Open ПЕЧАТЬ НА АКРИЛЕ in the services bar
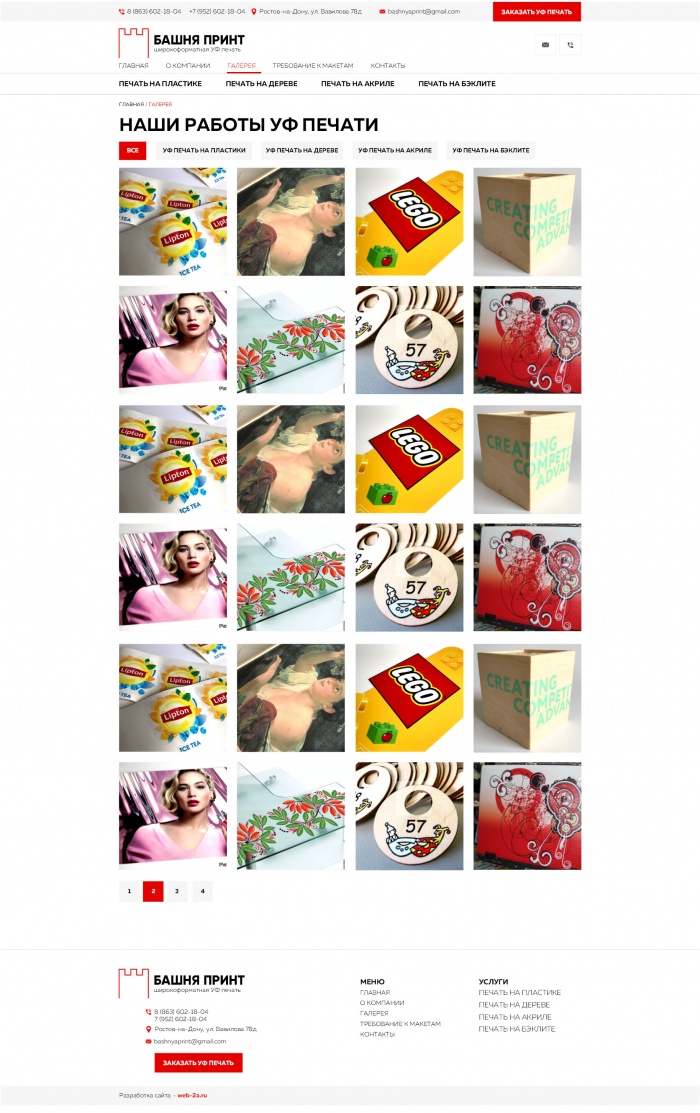Viewport: 700px width, 1113px height. 357,84
